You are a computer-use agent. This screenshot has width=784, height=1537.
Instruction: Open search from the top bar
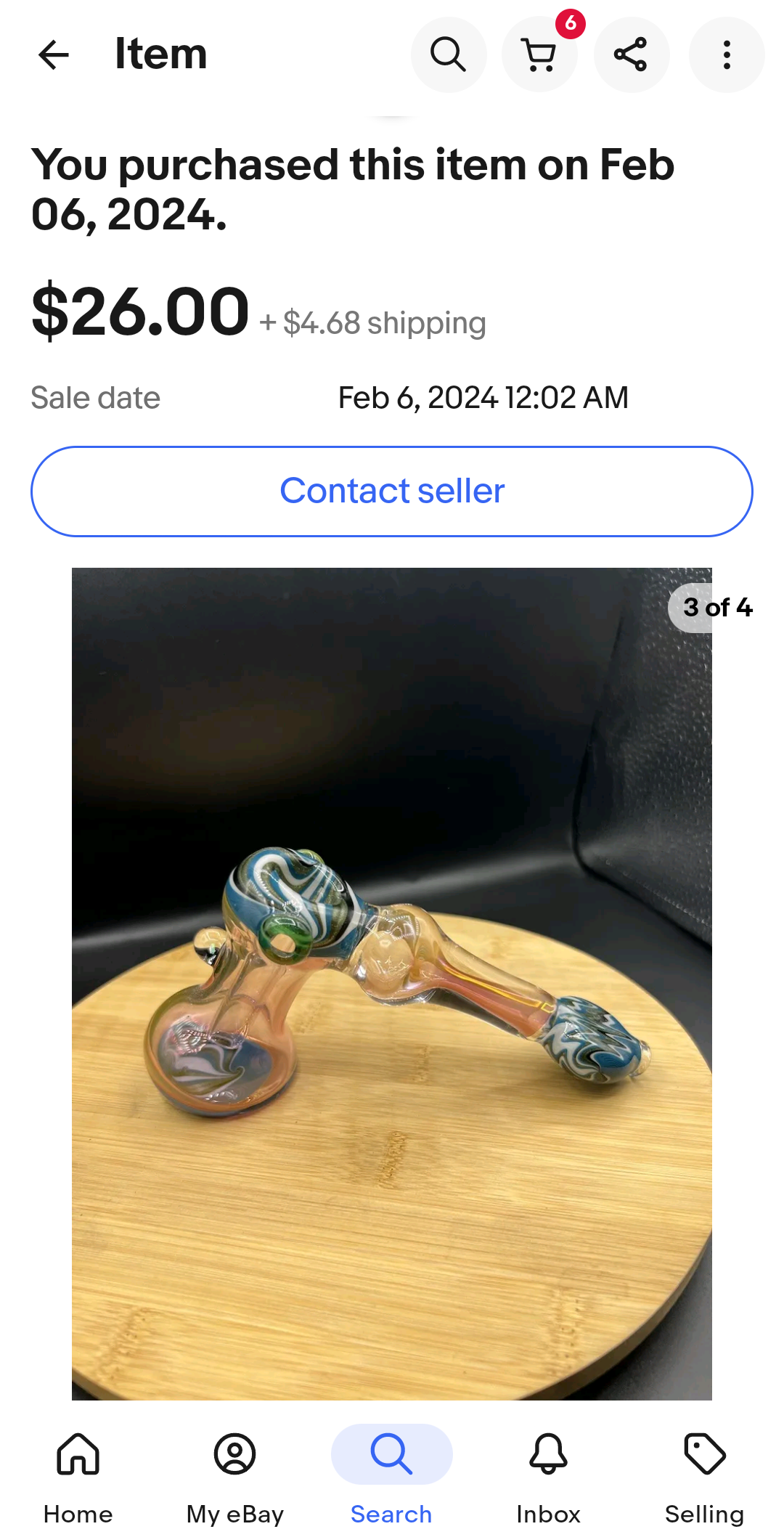[449, 55]
